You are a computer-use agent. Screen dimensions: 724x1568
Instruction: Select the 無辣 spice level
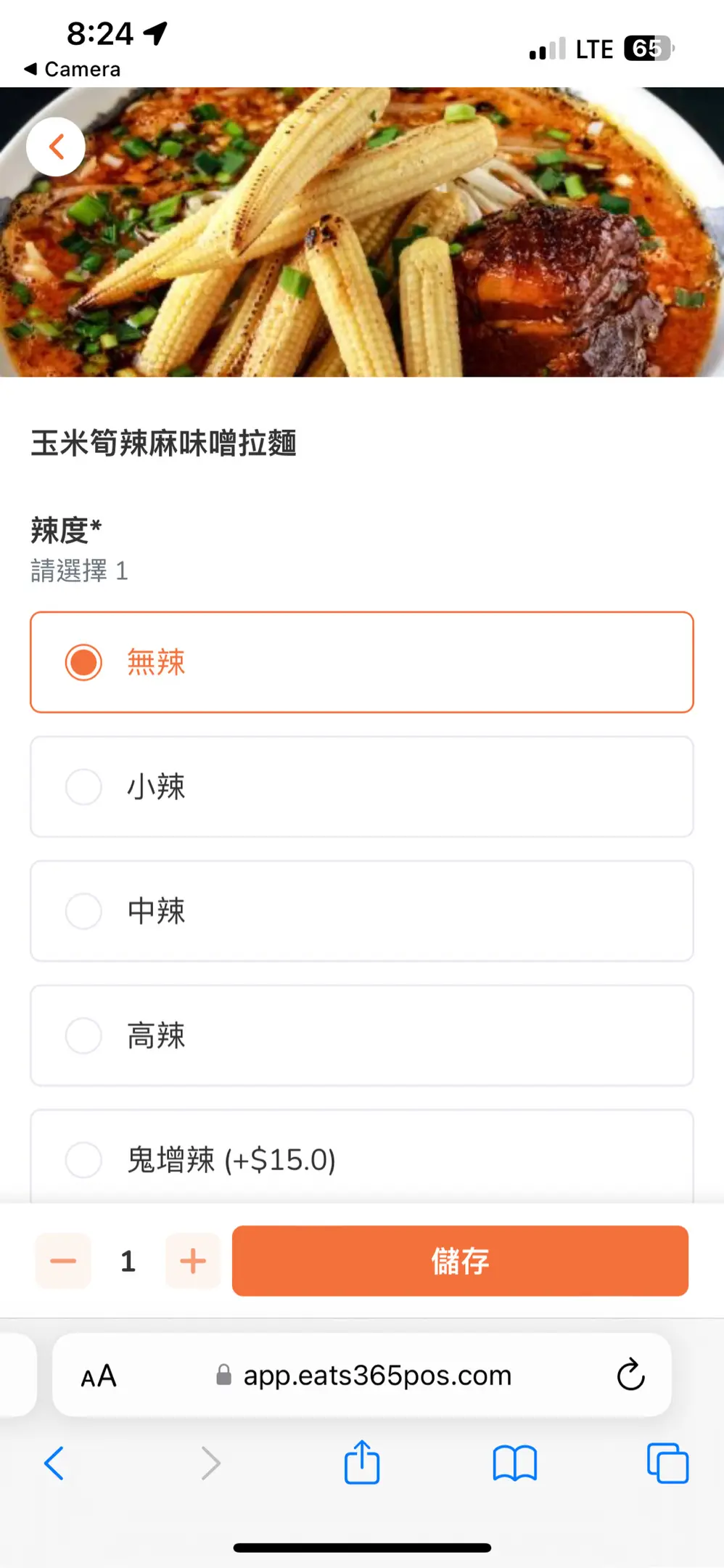coord(362,662)
